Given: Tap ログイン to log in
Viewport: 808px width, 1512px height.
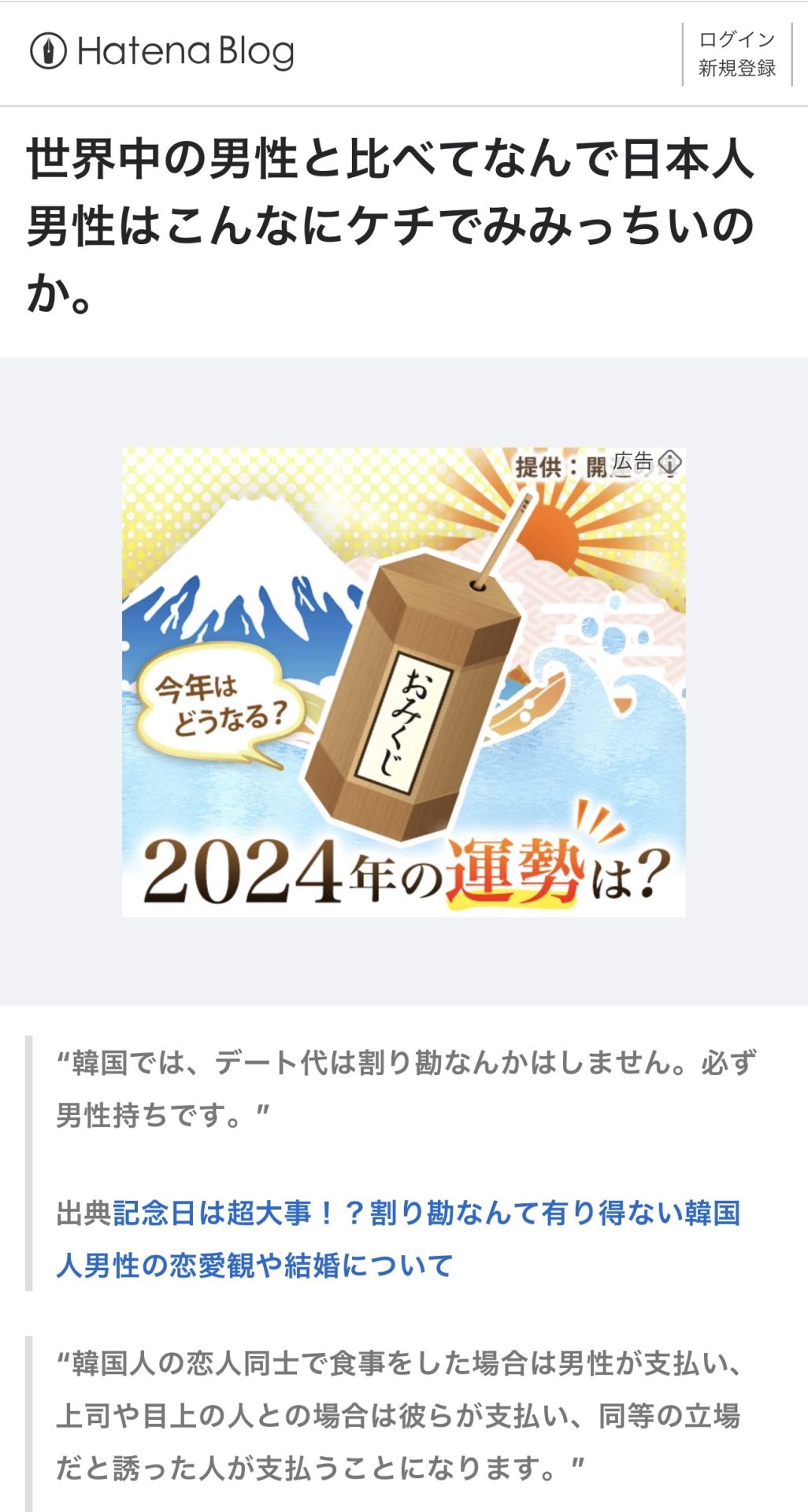Looking at the screenshot, I should tap(737, 39).
